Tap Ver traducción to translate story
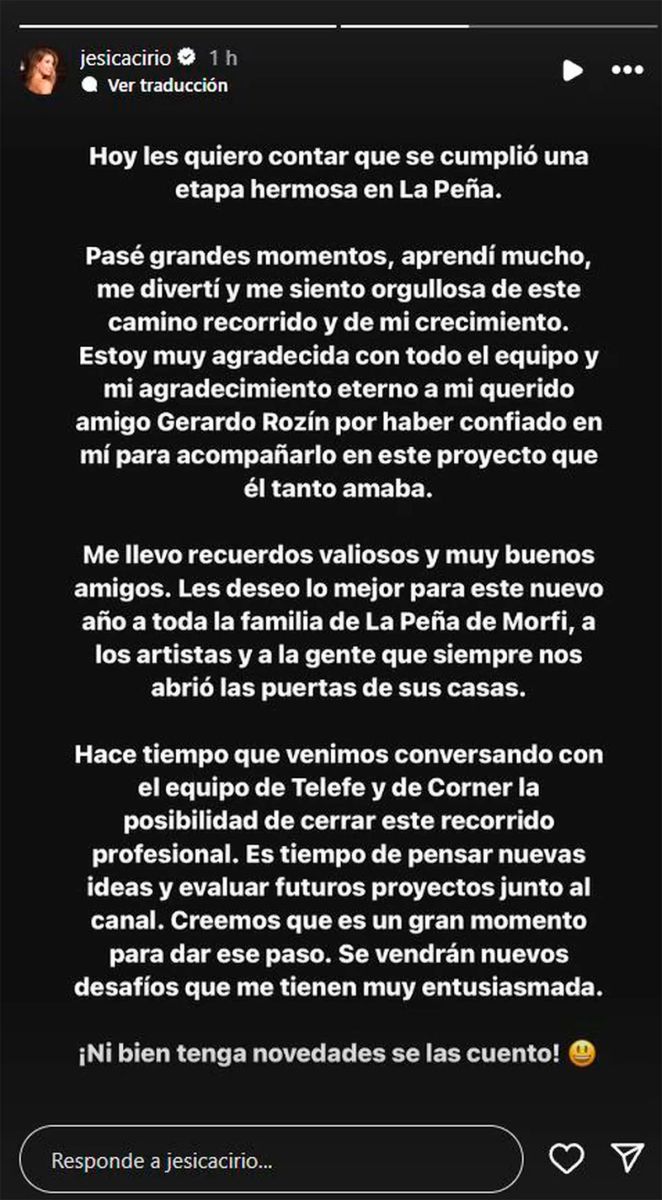This screenshot has height=1200, width=662. pyautogui.click(x=167, y=86)
